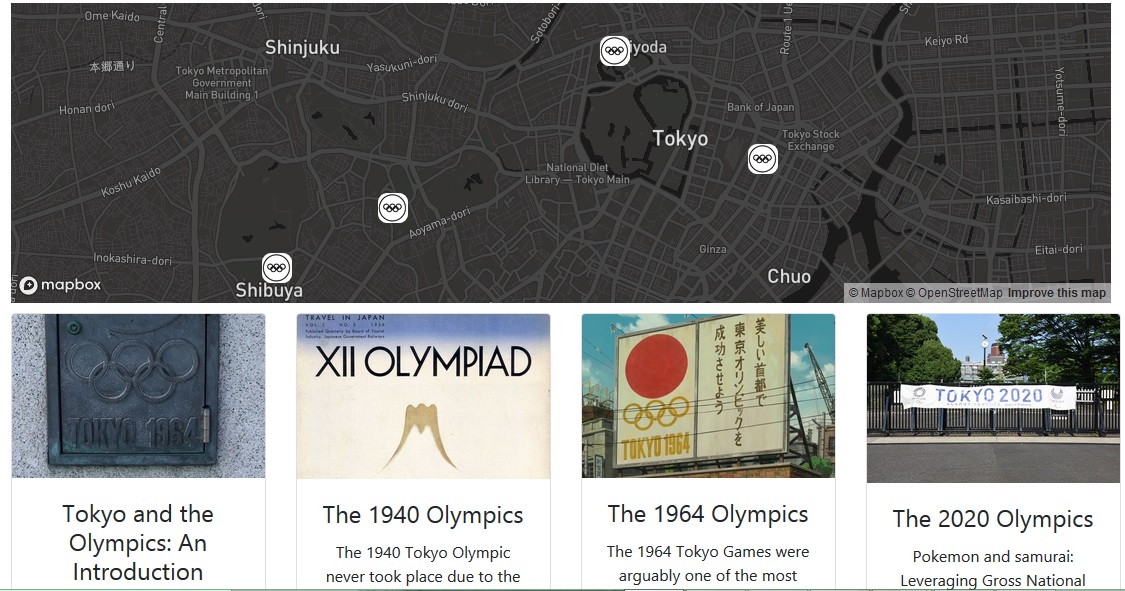Select the Olympic marker near Tokyo Stock Exchange
The image size is (1125, 591).
tap(762, 159)
